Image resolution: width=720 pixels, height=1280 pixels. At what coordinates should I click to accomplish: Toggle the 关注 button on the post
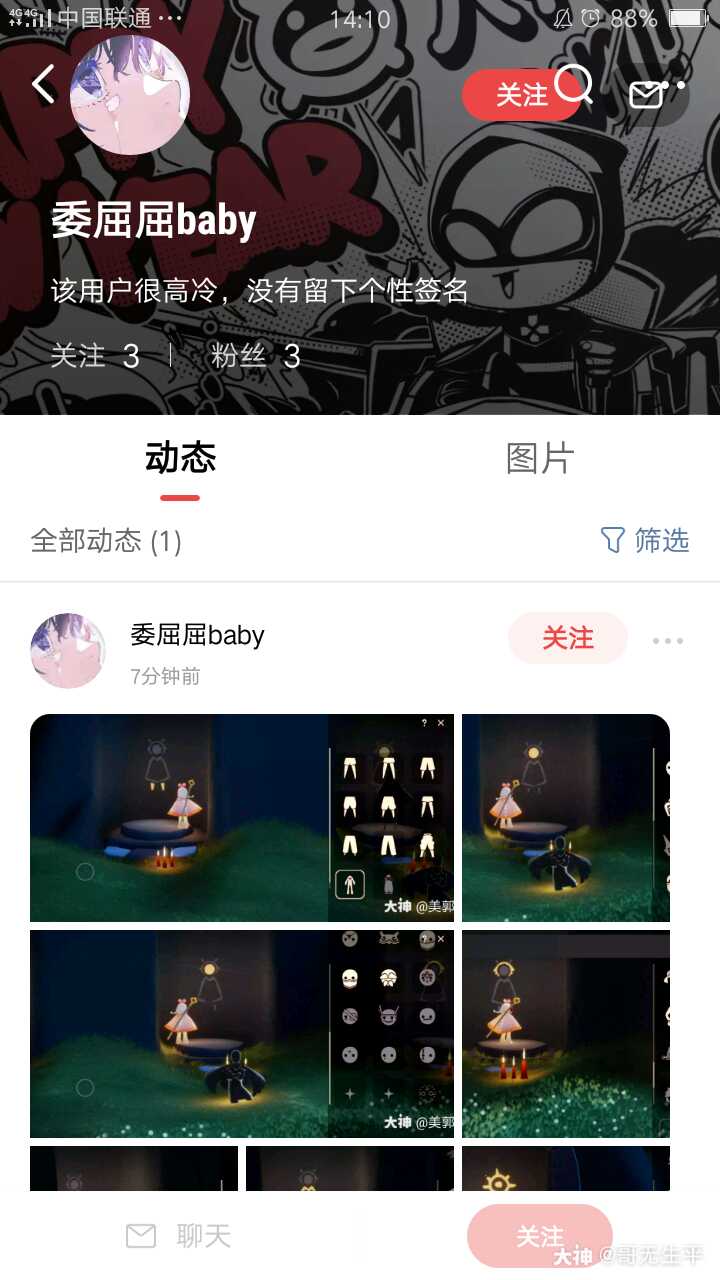coord(568,638)
